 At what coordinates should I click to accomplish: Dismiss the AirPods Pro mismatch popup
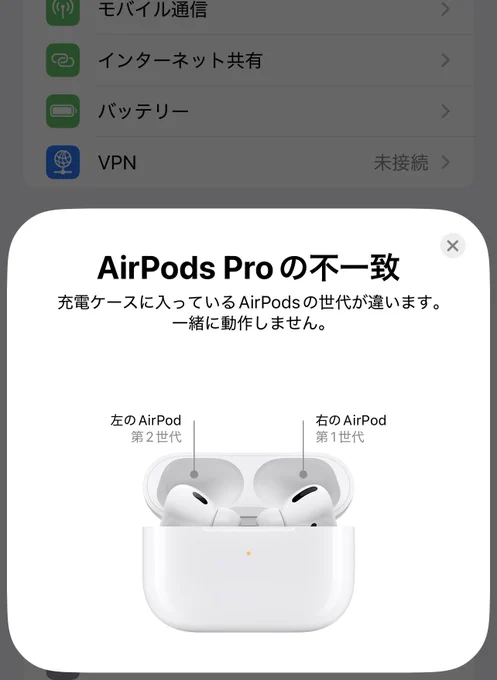(x=452, y=246)
